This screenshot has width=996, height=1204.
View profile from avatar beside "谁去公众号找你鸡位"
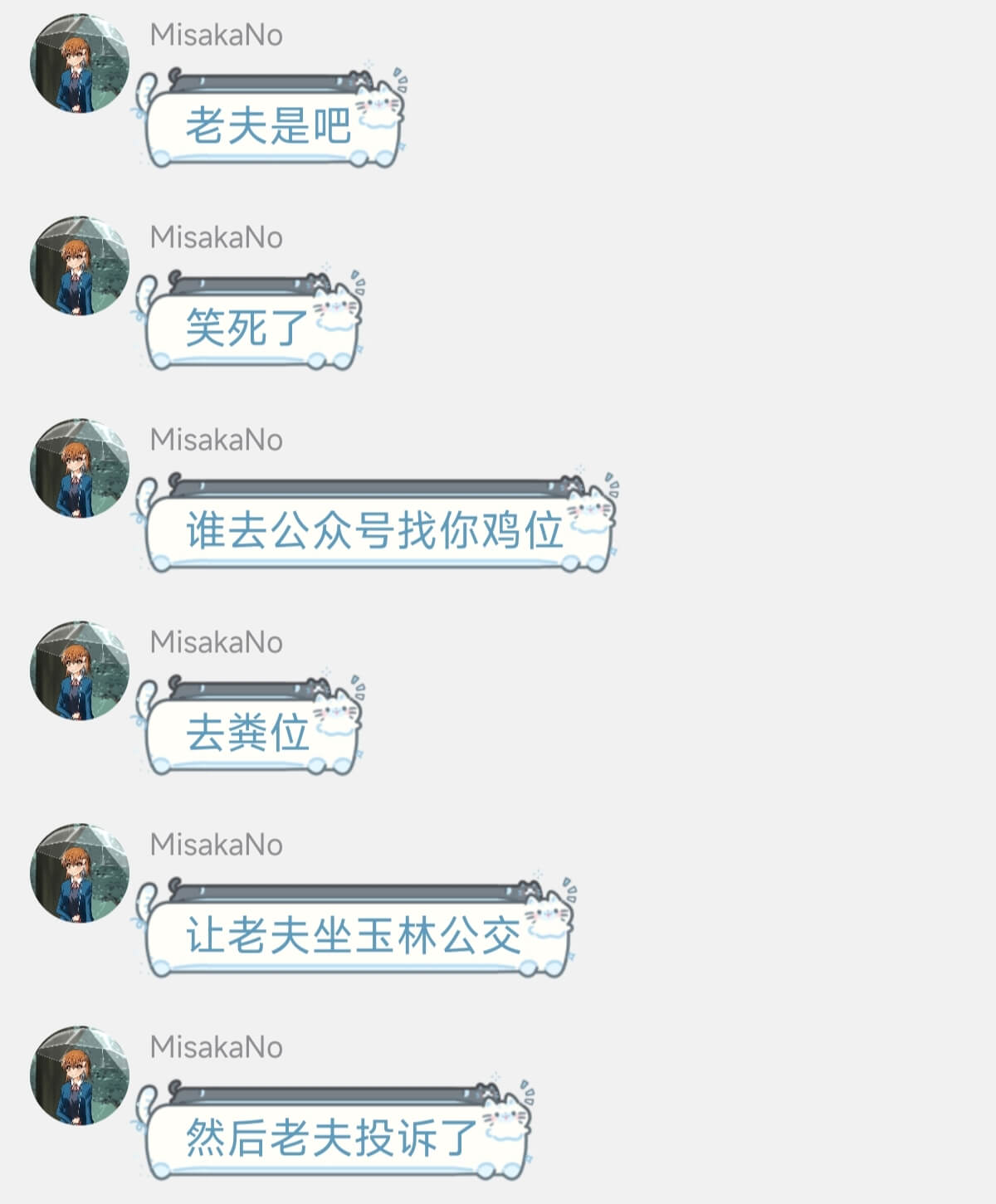(x=80, y=469)
